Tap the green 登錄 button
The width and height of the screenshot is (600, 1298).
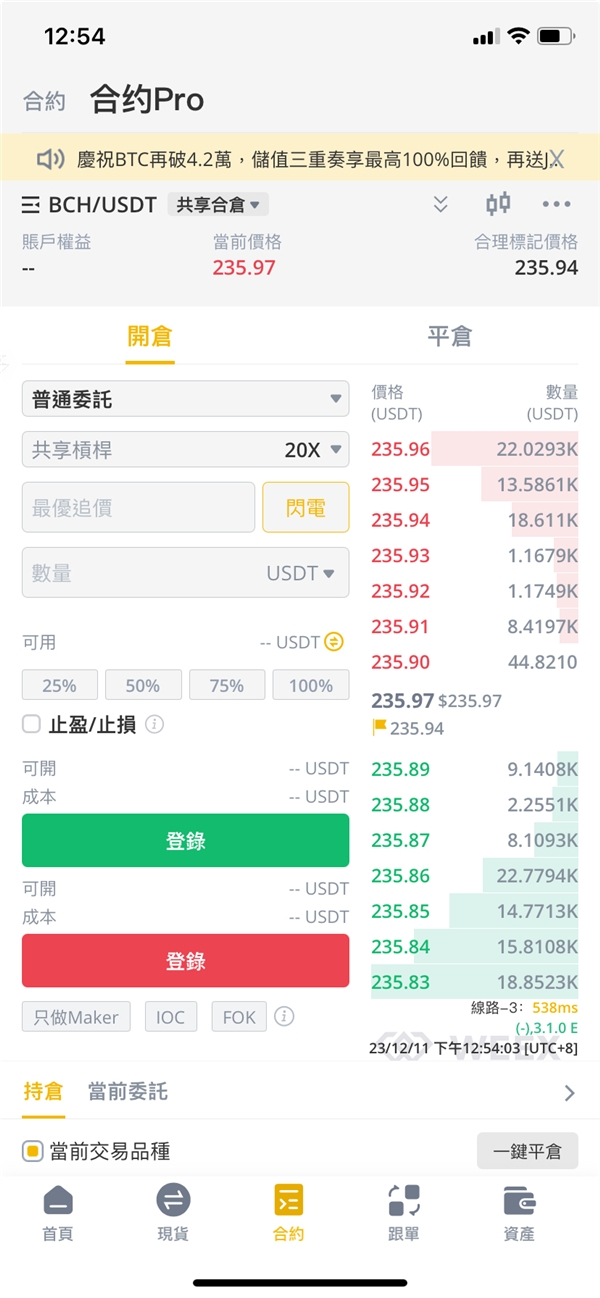pyautogui.click(x=186, y=841)
